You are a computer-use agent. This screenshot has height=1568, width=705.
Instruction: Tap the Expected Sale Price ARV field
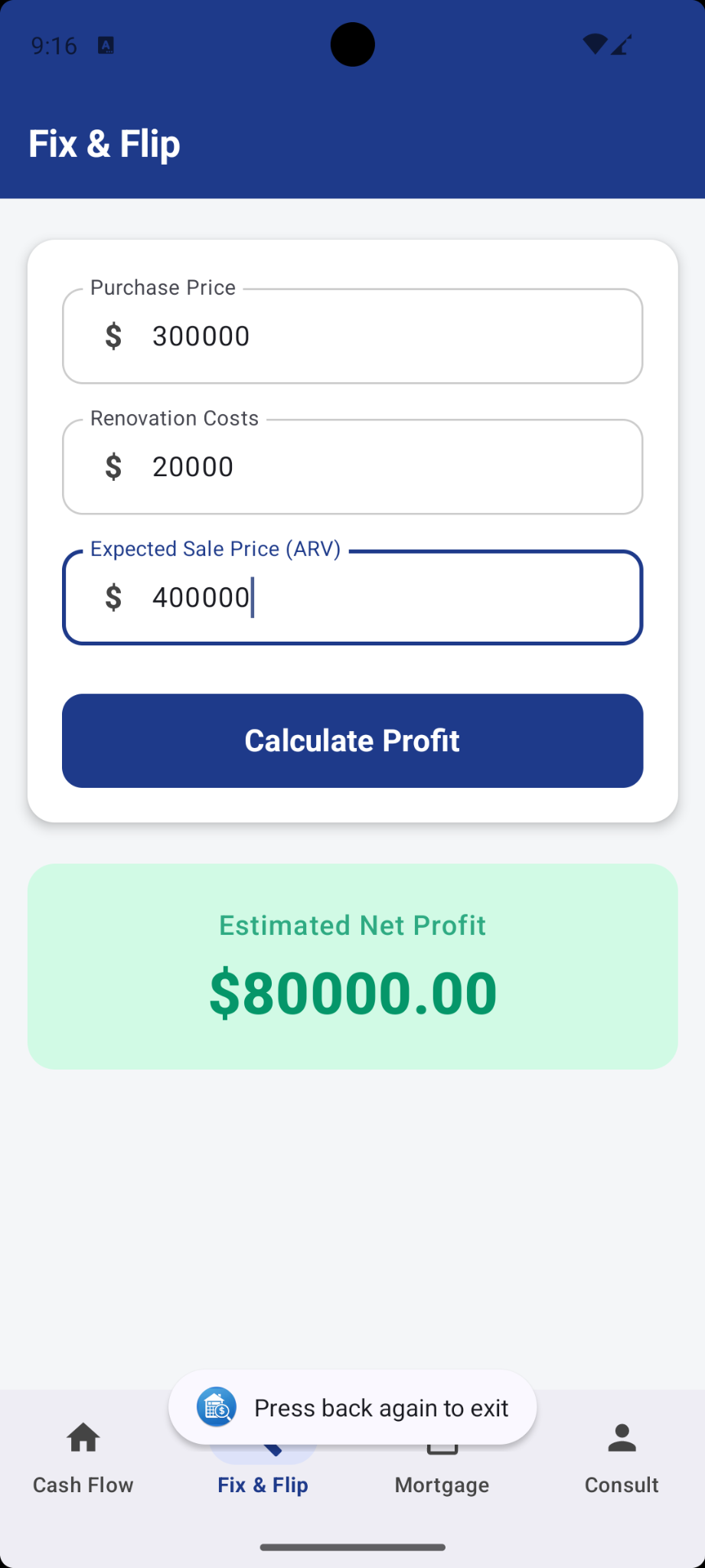click(x=352, y=597)
